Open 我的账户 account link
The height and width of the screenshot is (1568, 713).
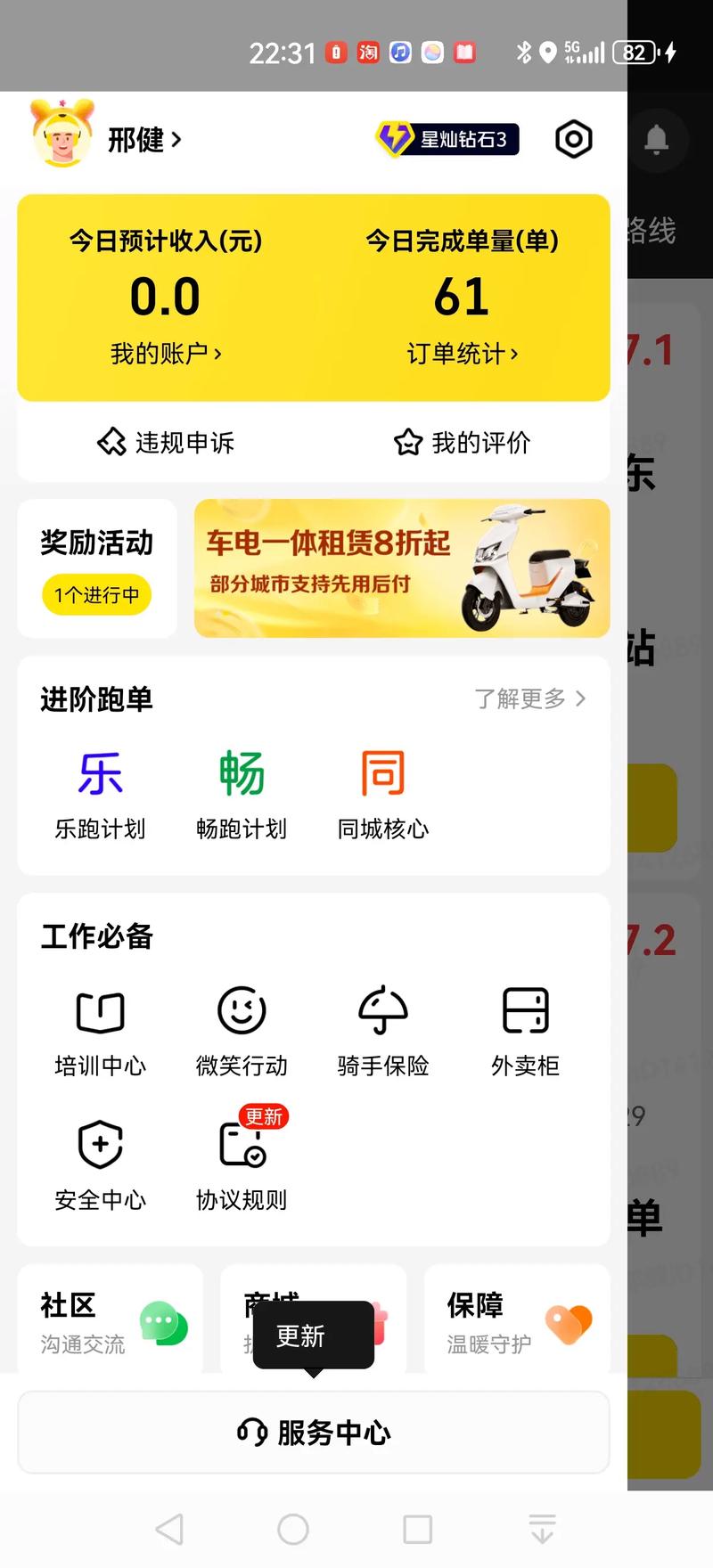pyautogui.click(x=167, y=353)
